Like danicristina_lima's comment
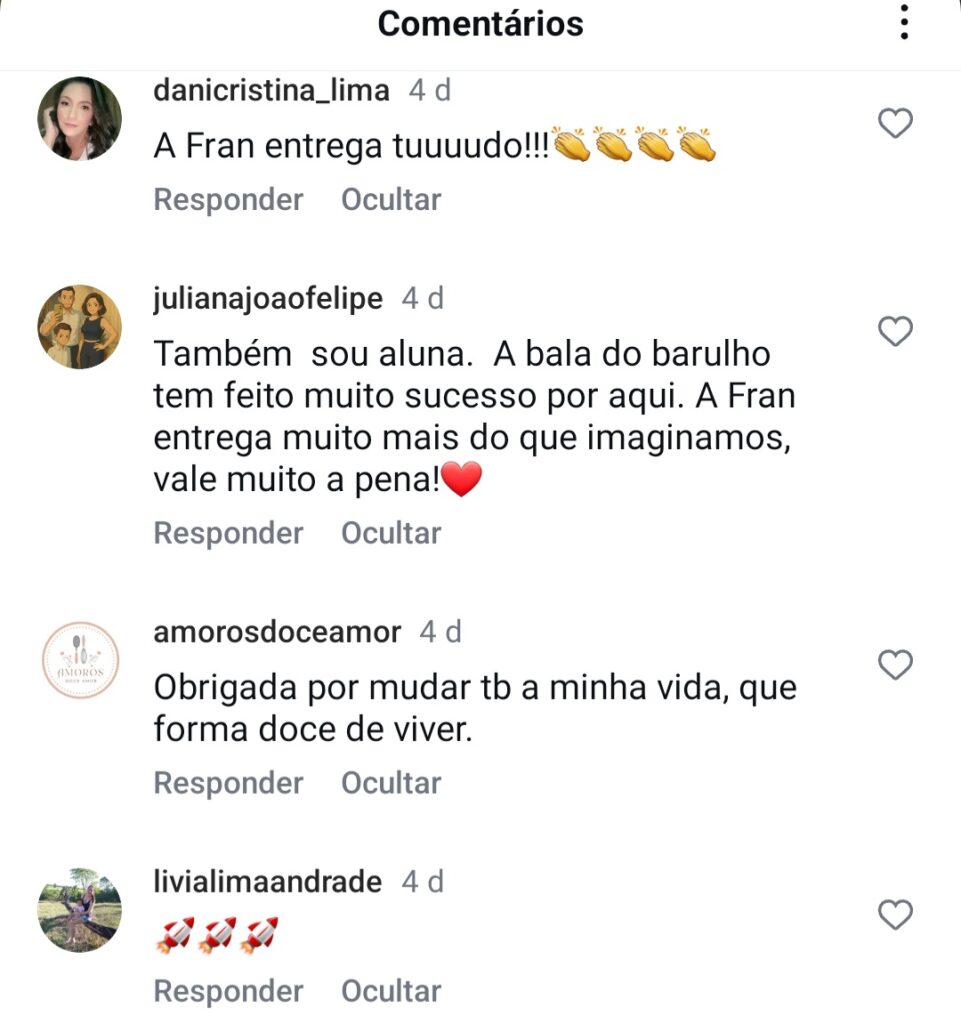961x1024 pixels. 895,124
